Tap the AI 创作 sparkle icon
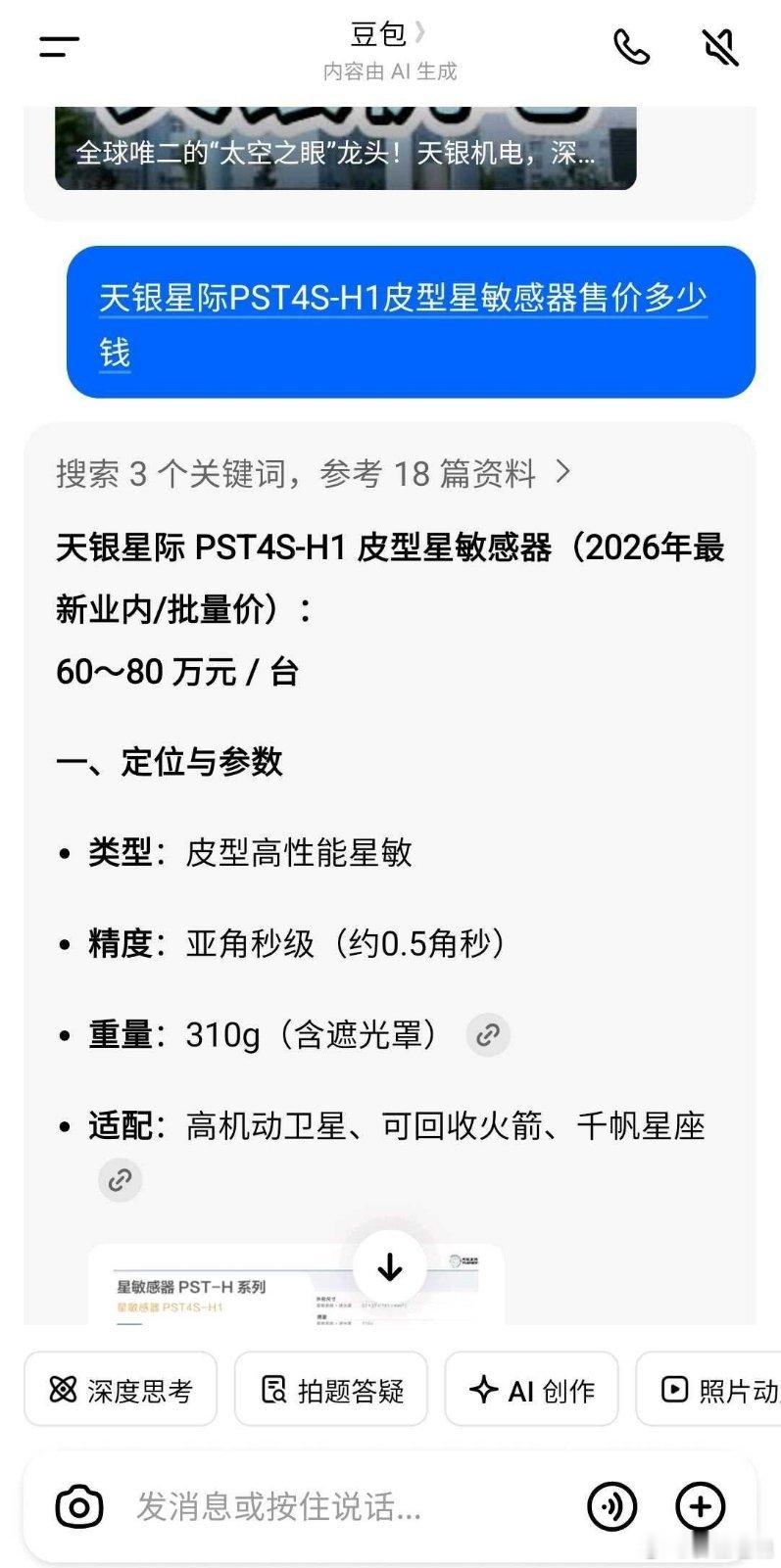The image size is (781, 1568). click(482, 1387)
